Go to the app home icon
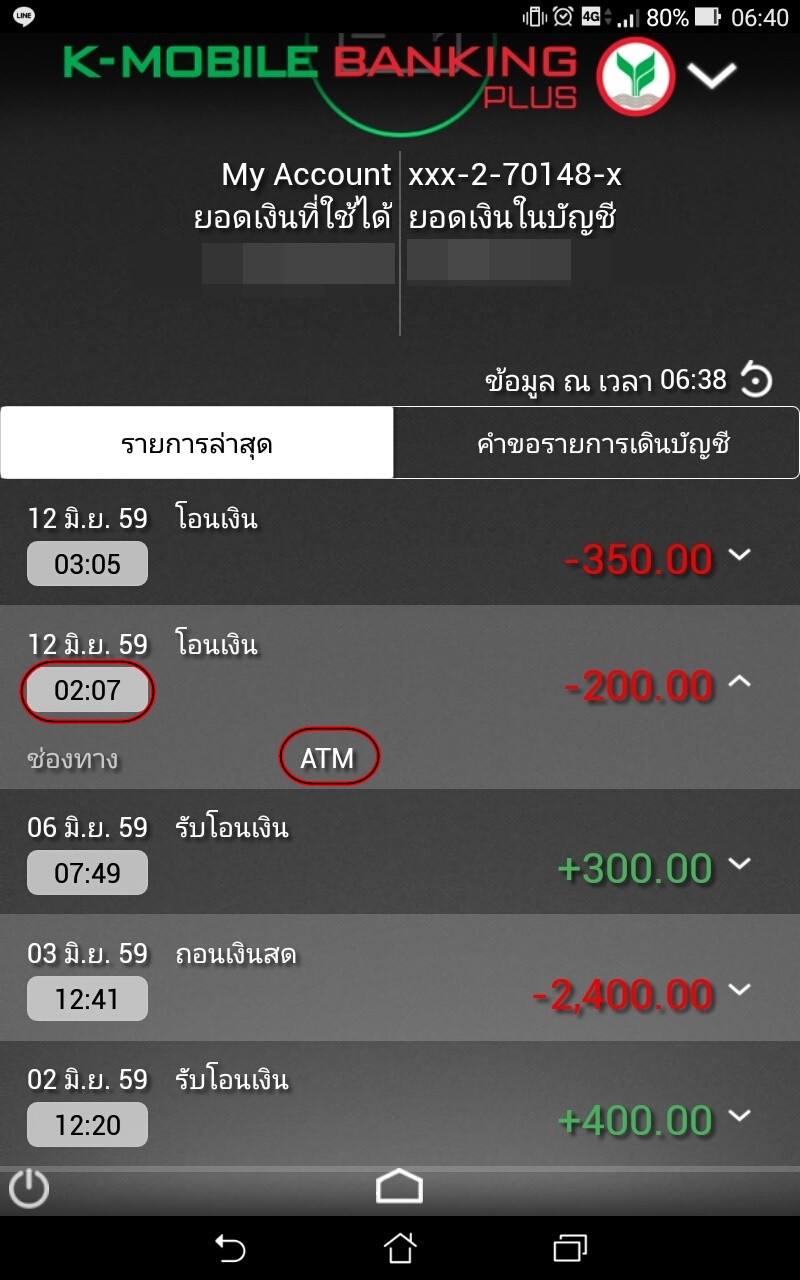The height and width of the screenshot is (1280, 800). tap(399, 1187)
